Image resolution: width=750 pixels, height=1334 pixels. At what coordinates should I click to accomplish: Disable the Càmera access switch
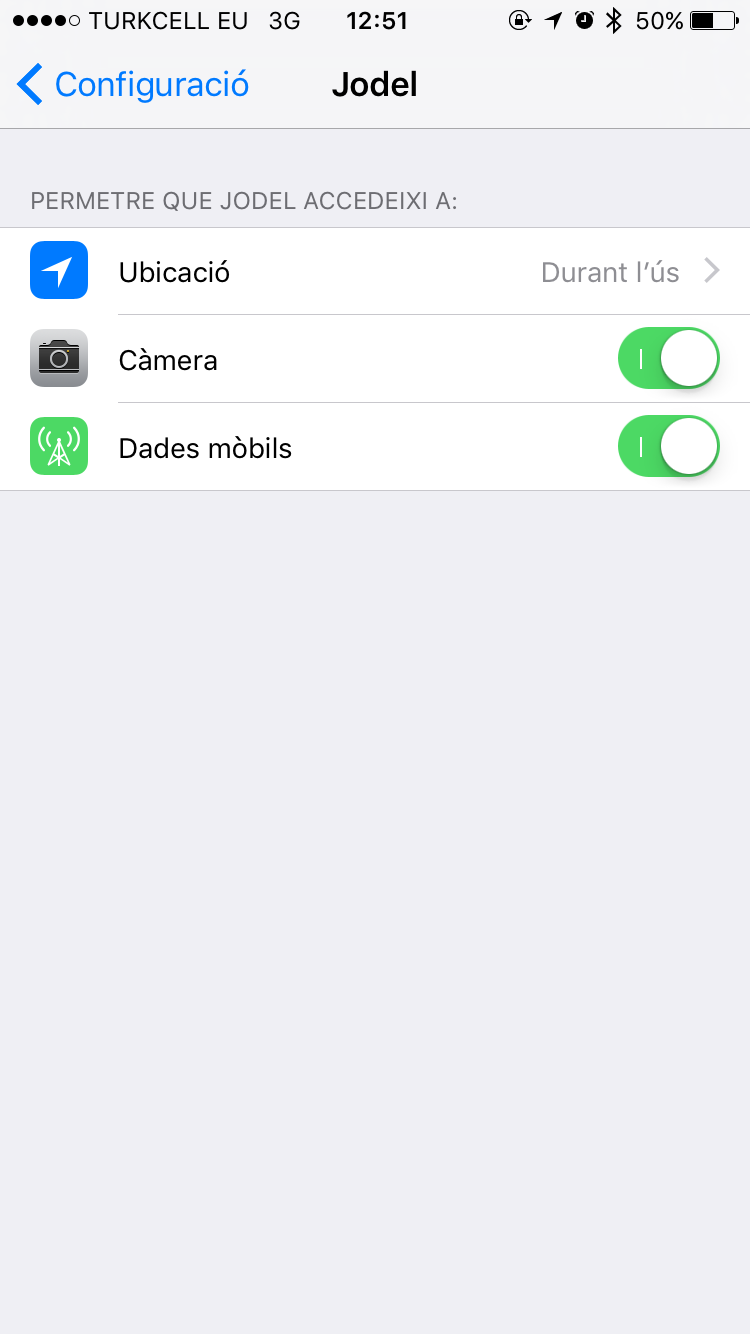pos(669,359)
